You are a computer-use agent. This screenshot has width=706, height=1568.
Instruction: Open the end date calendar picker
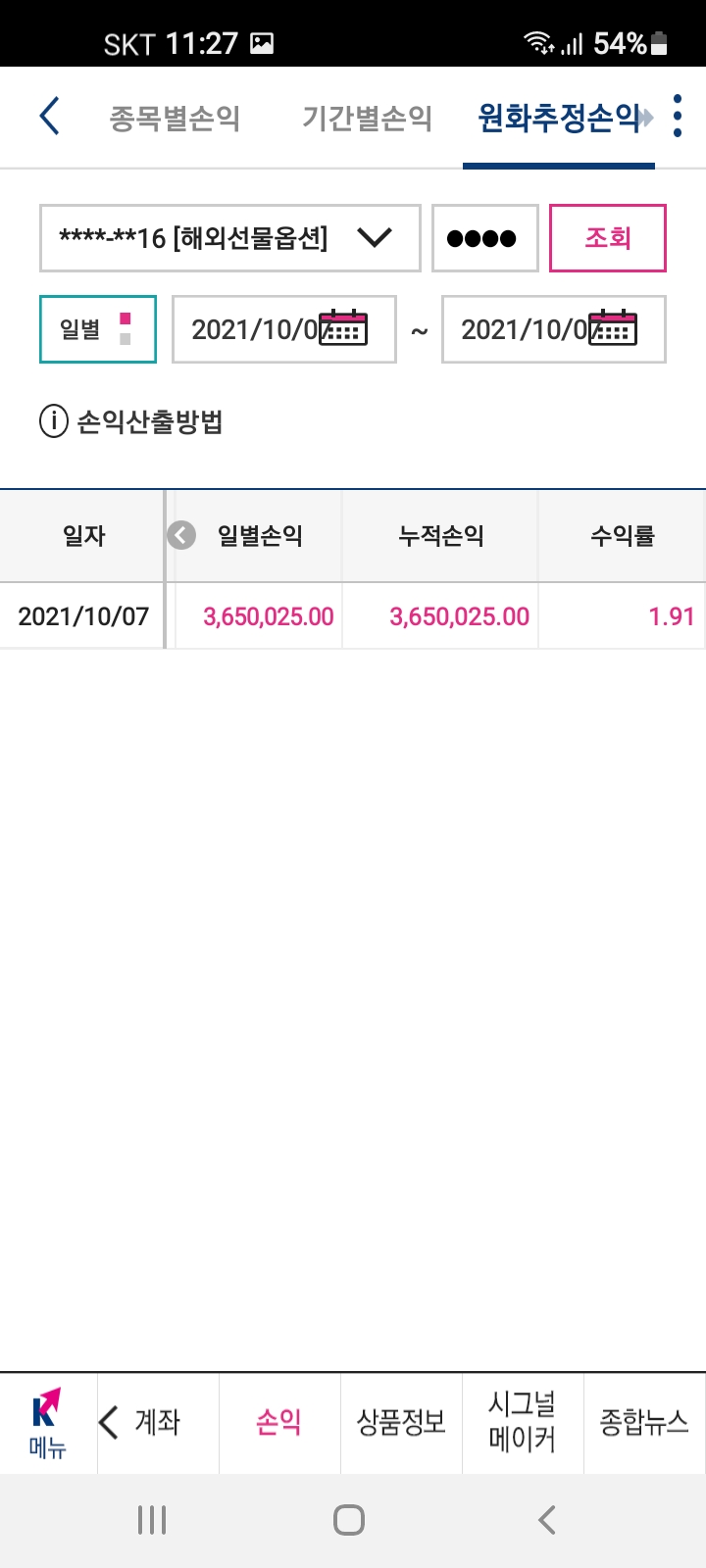coord(613,328)
